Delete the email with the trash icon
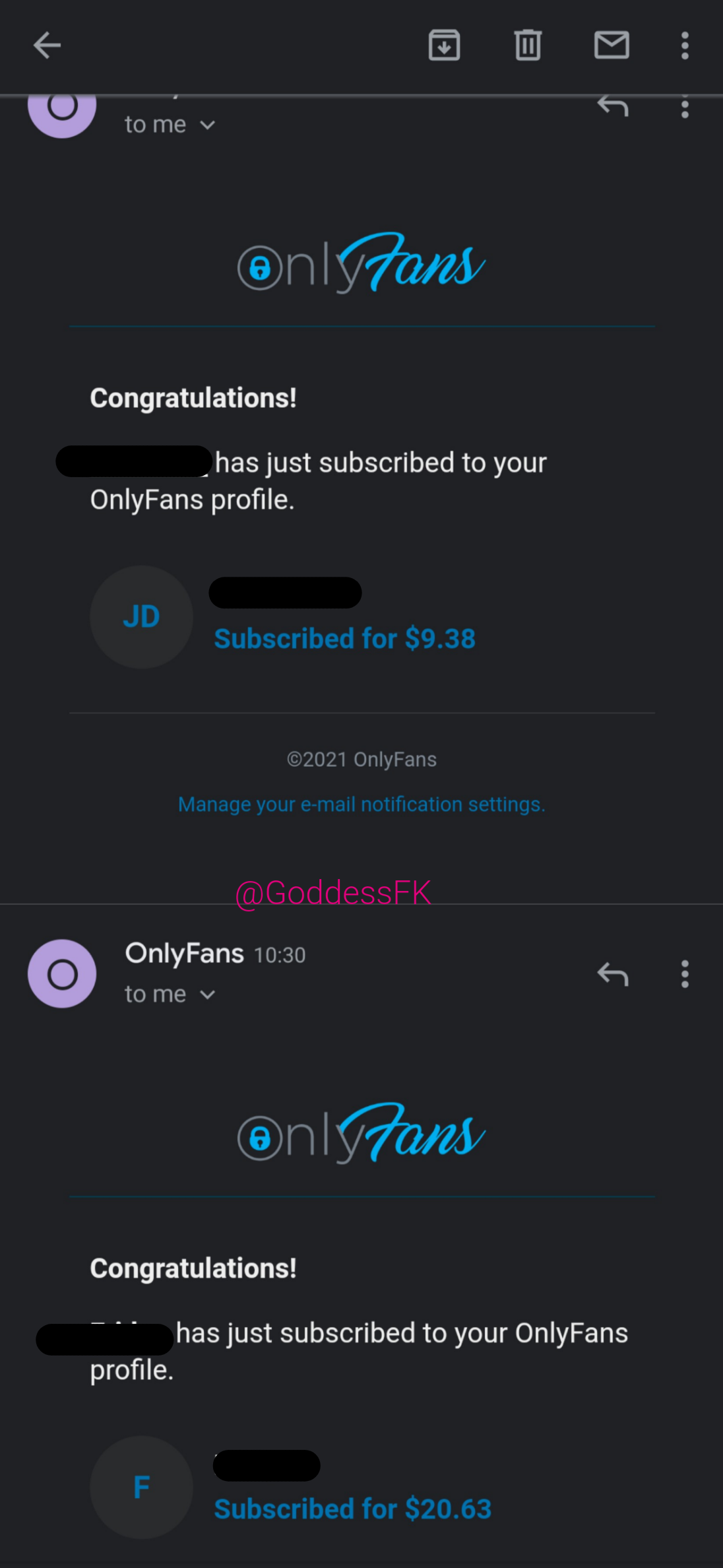The image size is (723, 1568). click(x=527, y=45)
